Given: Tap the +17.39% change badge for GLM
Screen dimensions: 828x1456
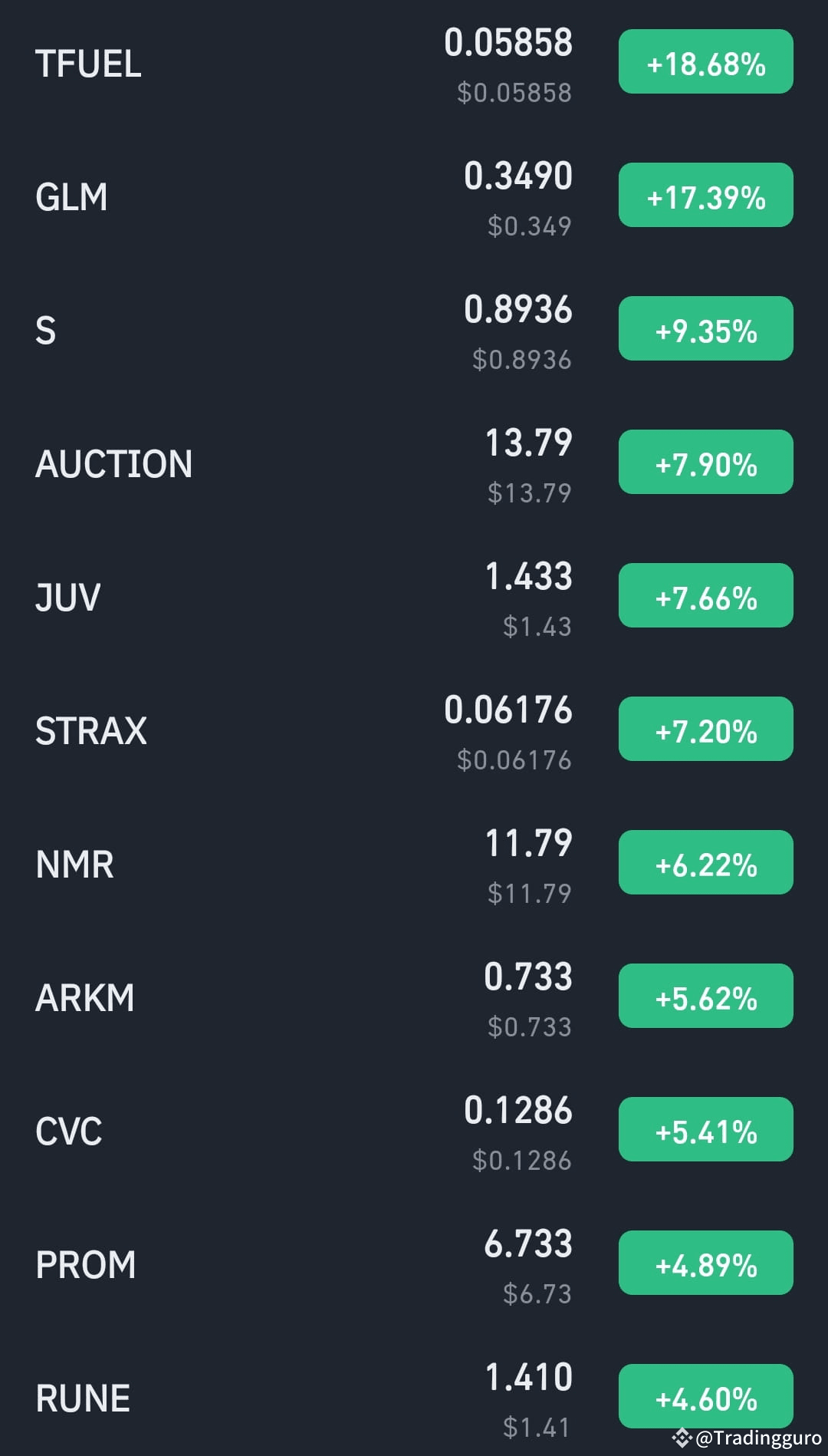Looking at the screenshot, I should pos(705,196).
